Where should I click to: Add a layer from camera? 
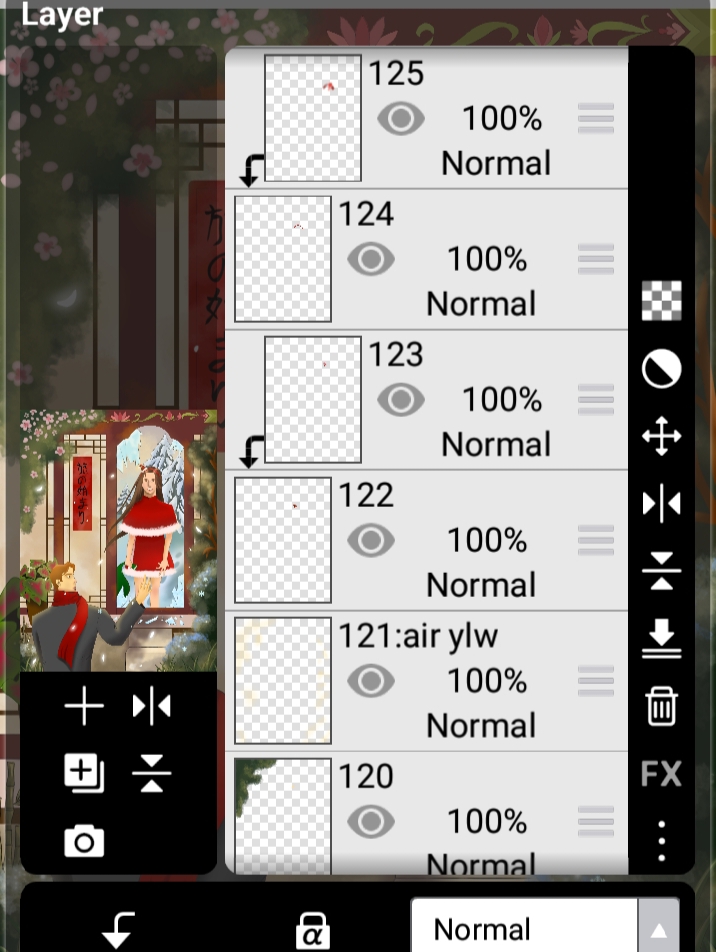coord(84,842)
